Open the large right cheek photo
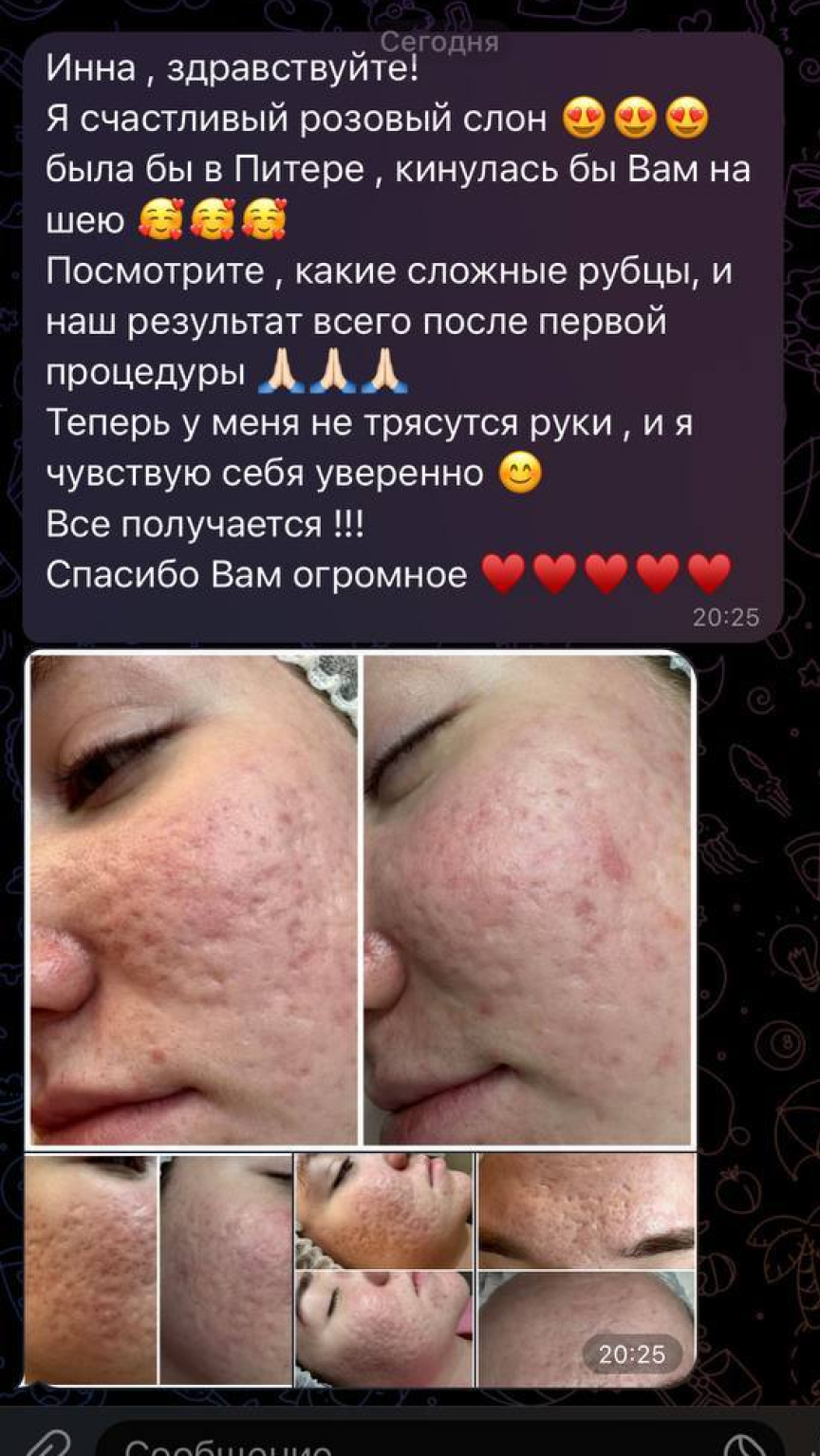The width and height of the screenshot is (820, 1456). pos(529,900)
